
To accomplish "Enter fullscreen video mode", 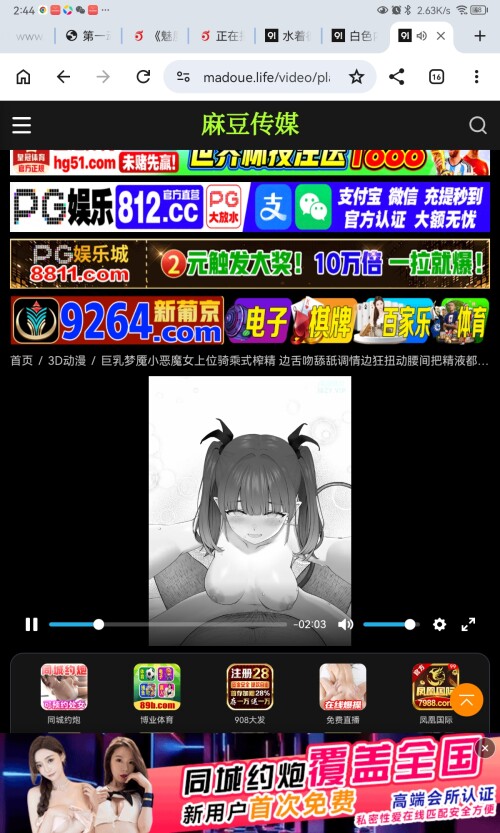I will tap(468, 624).
